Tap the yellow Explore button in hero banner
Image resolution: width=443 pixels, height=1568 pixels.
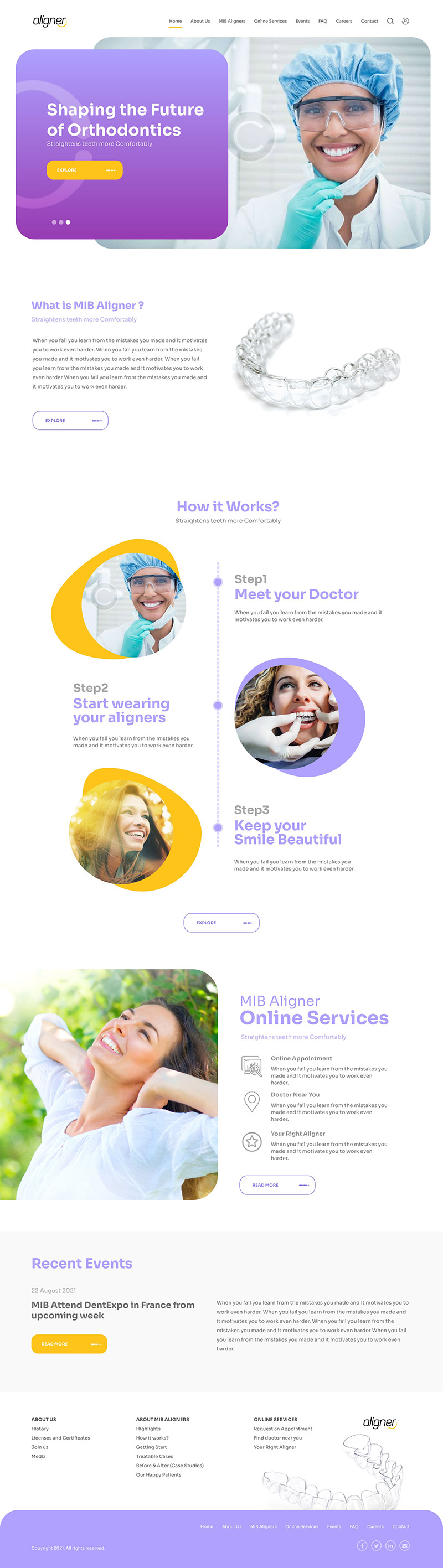pyautogui.click(x=85, y=170)
